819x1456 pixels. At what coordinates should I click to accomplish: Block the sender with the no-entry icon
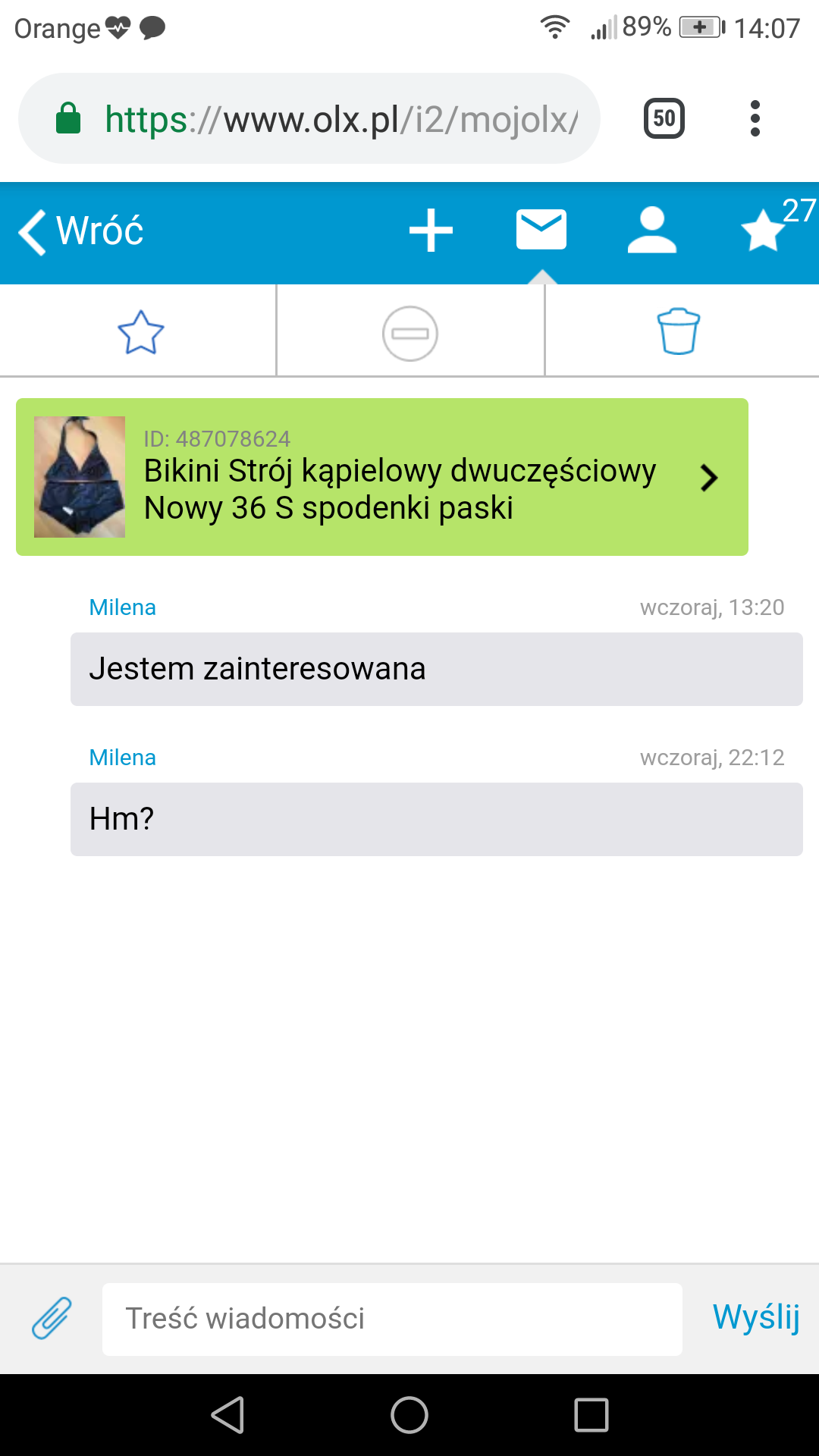pos(409,333)
